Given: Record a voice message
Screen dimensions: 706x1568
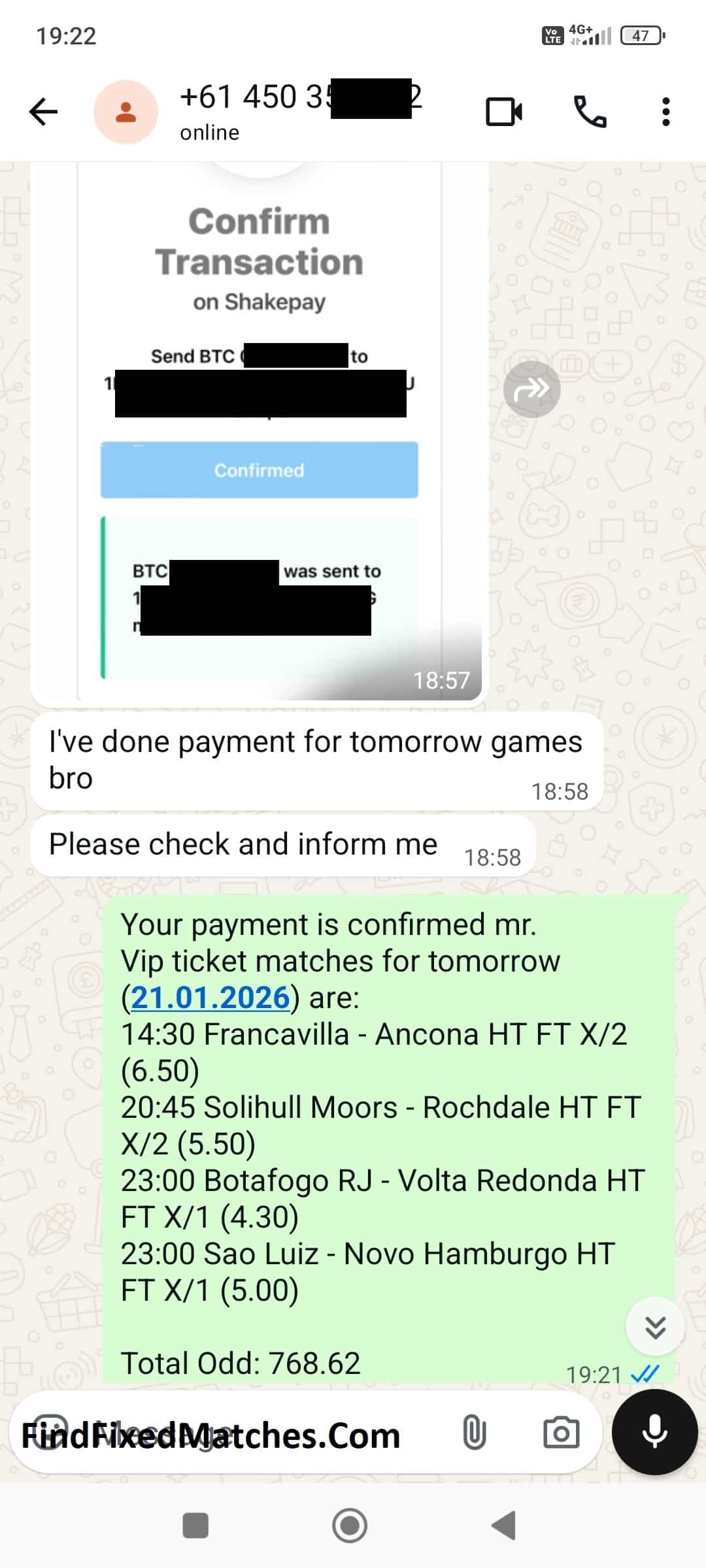Looking at the screenshot, I should (x=654, y=1433).
